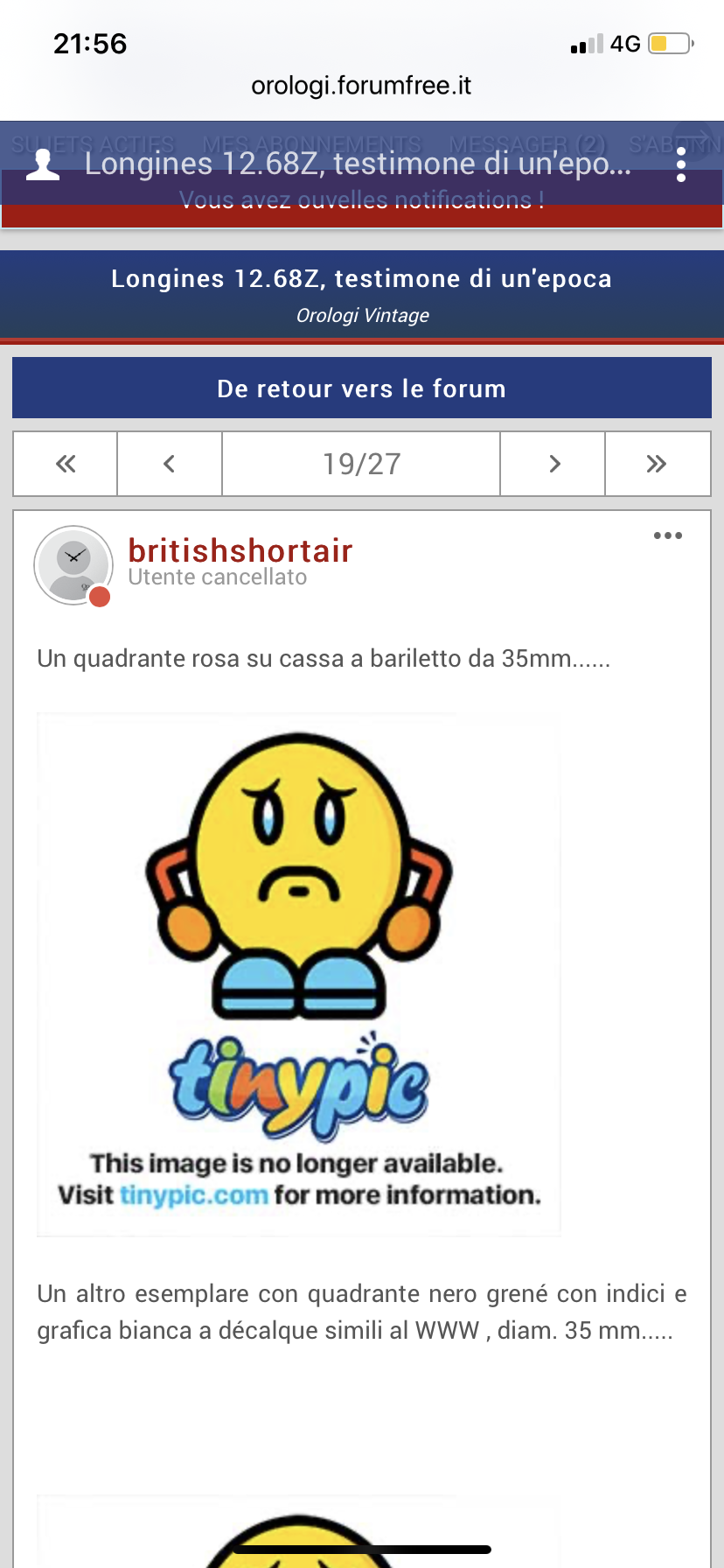Tap De retour vers le forum button
This screenshot has width=724, height=1568.
[x=362, y=388]
